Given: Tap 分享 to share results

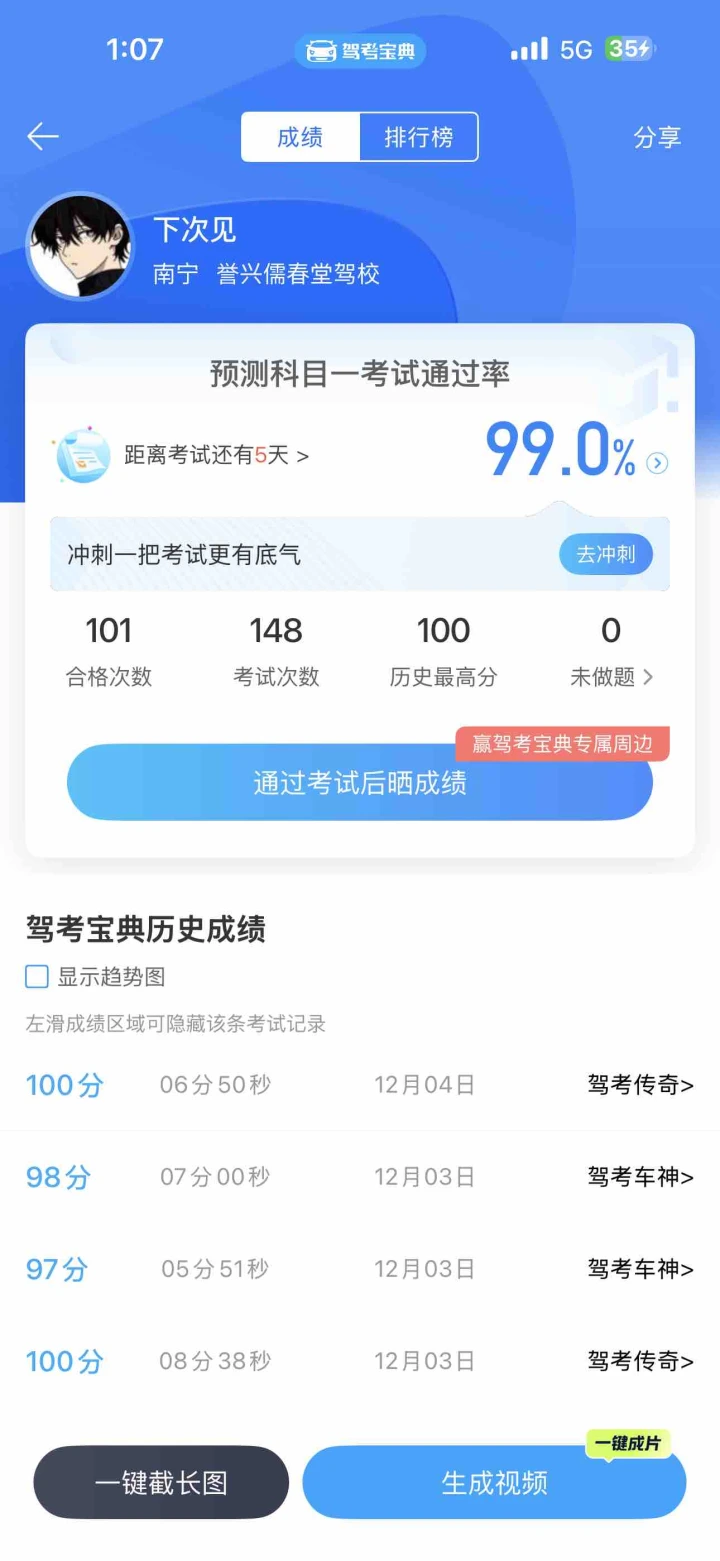Looking at the screenshot, I should (657, 137).
